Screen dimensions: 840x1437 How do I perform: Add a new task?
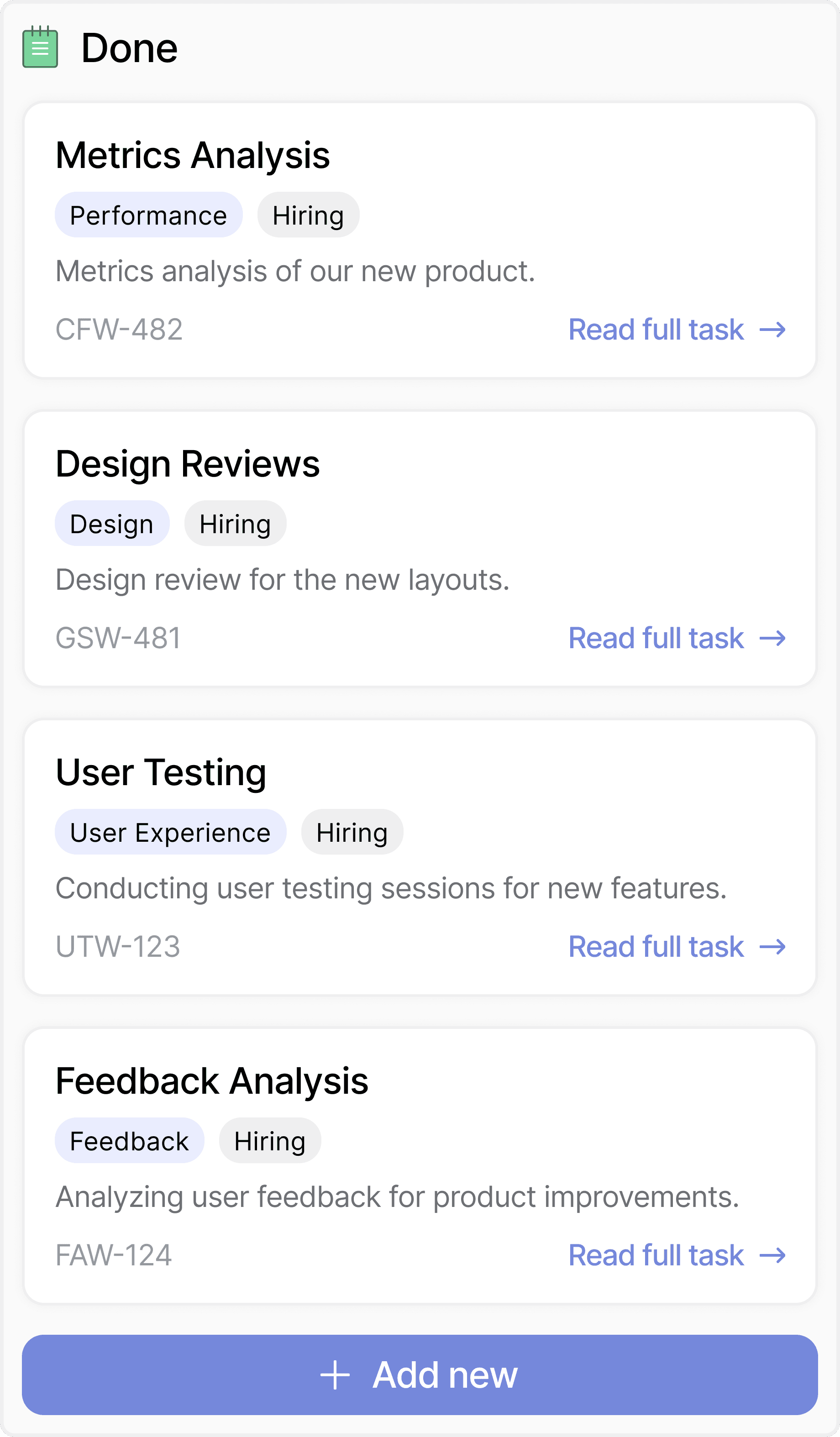pos(420,1374)
